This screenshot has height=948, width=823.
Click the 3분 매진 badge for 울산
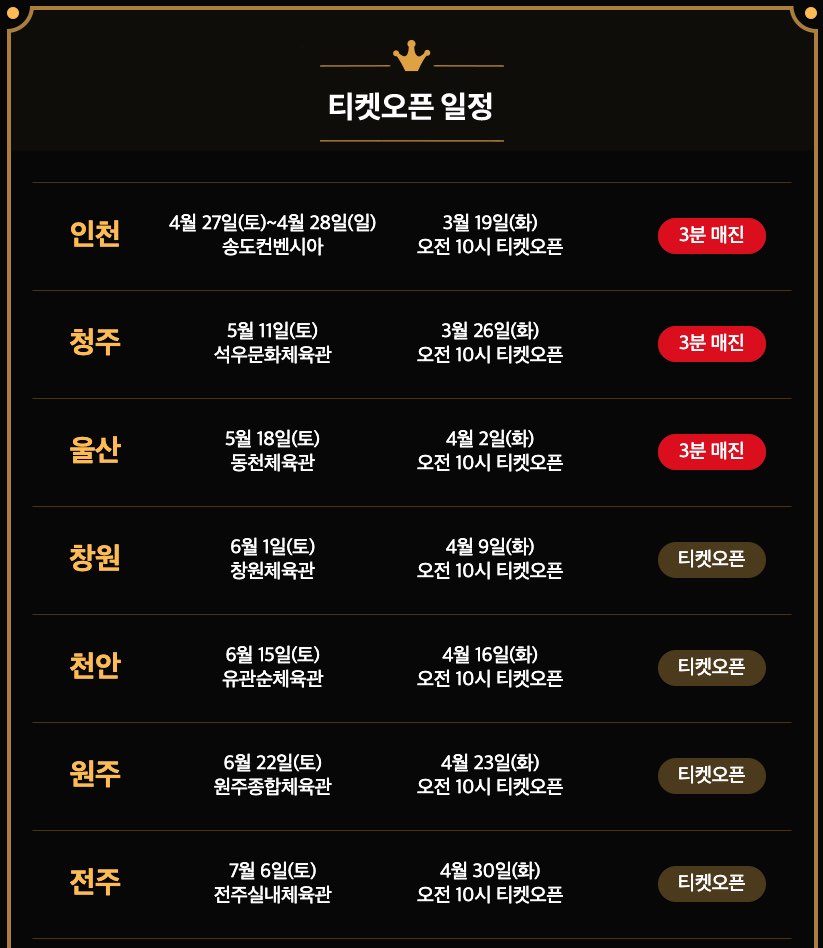coord(711,451)
